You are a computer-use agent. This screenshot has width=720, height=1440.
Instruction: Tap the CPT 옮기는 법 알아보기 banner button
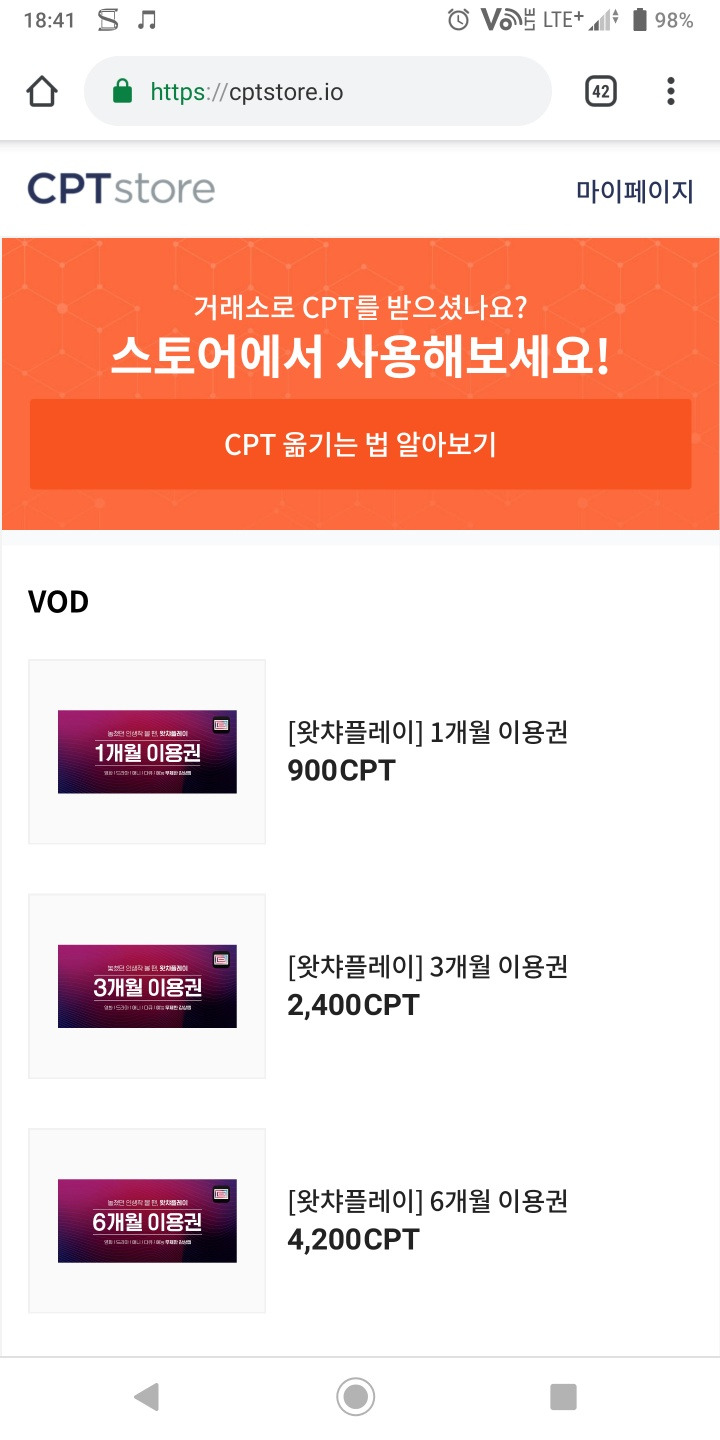[x=360, y=443]
